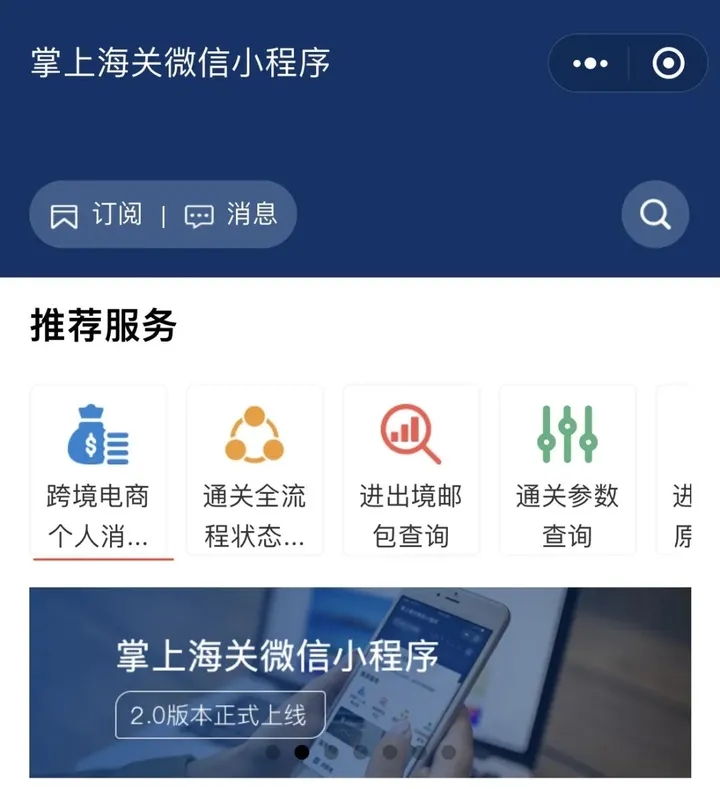Viewport: 720px width, 789px height.
Task: Tap the search magnifier icon
Action: coord(655,213)
